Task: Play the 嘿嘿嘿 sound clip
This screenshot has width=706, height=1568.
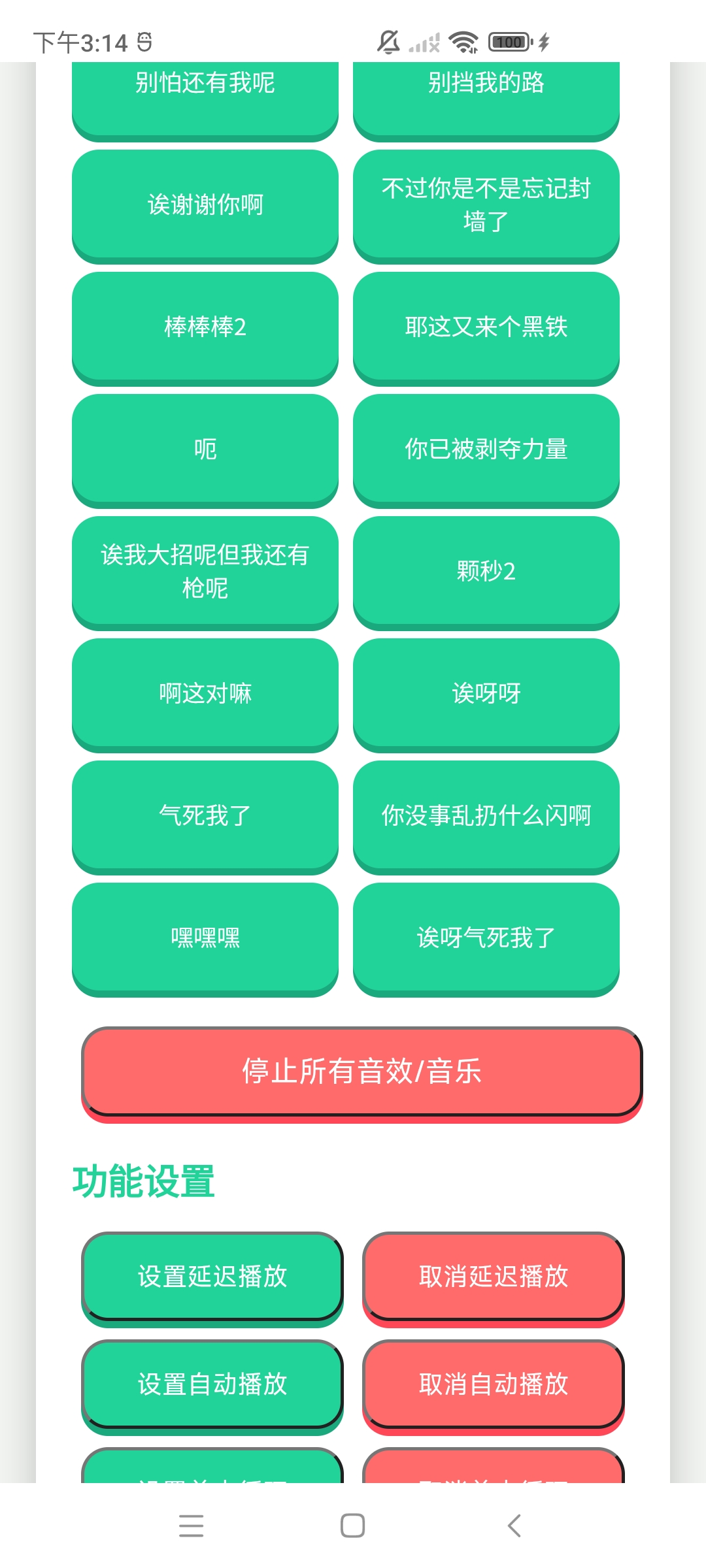Action: 205,939
